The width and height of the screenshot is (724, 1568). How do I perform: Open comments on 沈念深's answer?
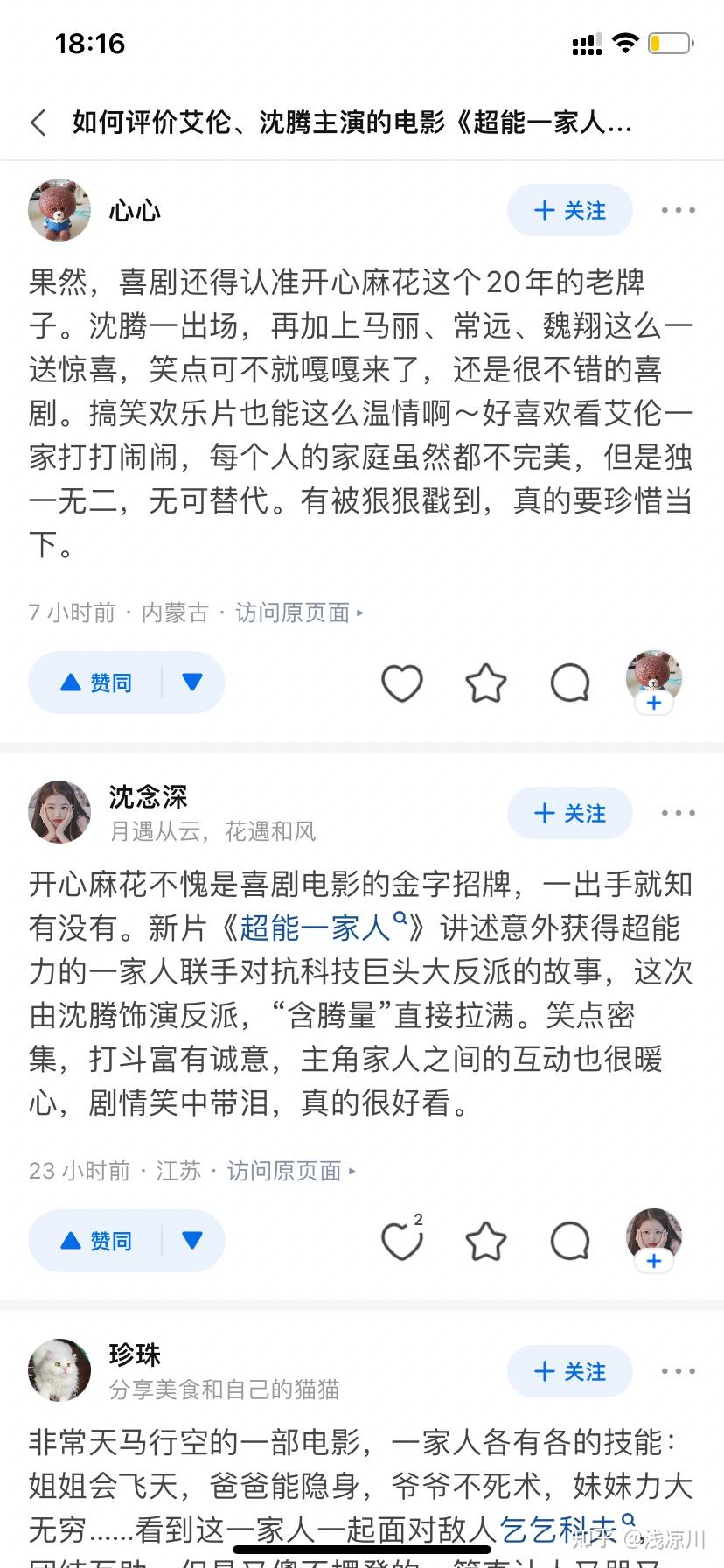point(570,1241)
